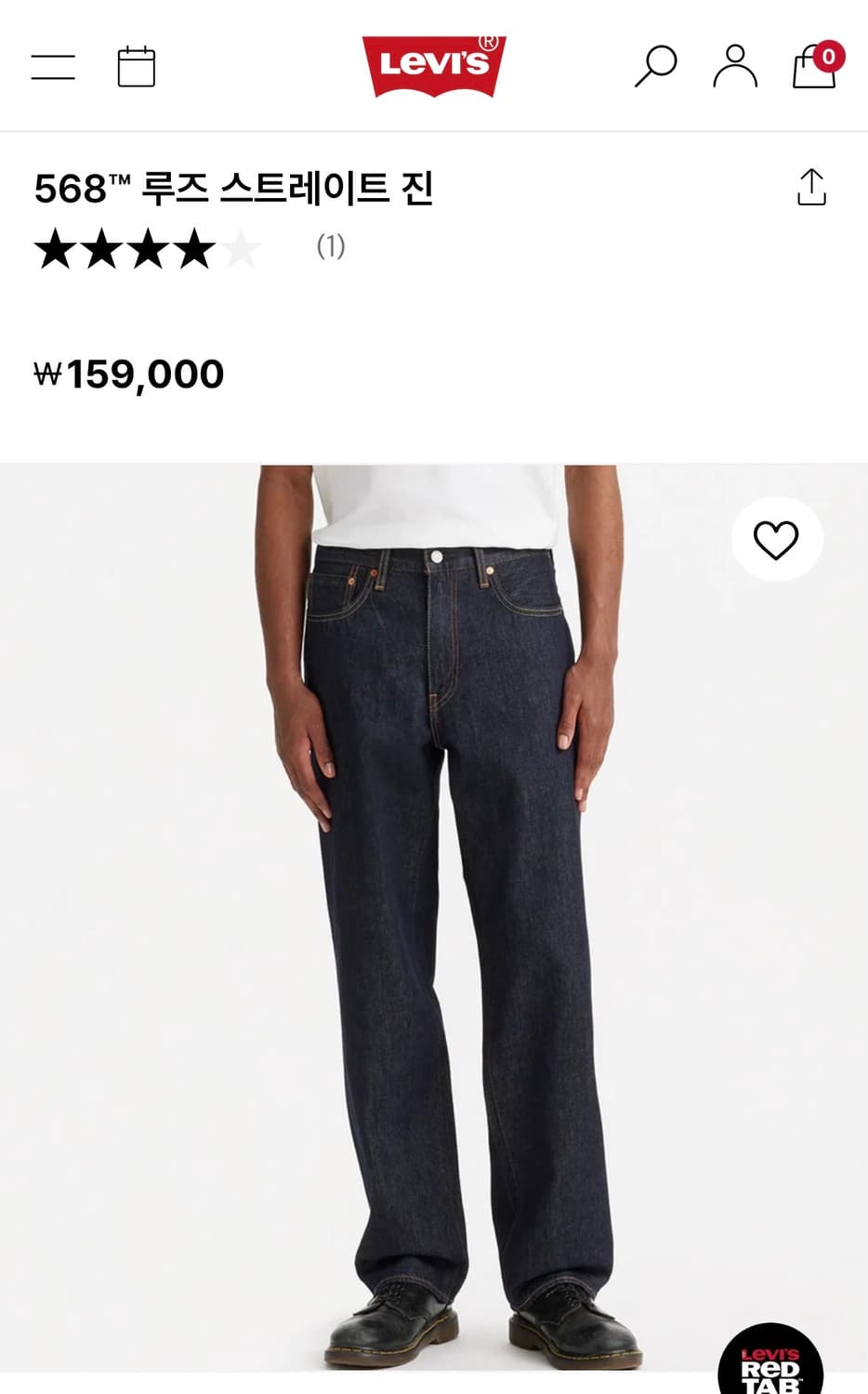The width and height of the screenshot is (868, 1394).
Task: Click the jeans front button in the photo
Action: [434, 556]
